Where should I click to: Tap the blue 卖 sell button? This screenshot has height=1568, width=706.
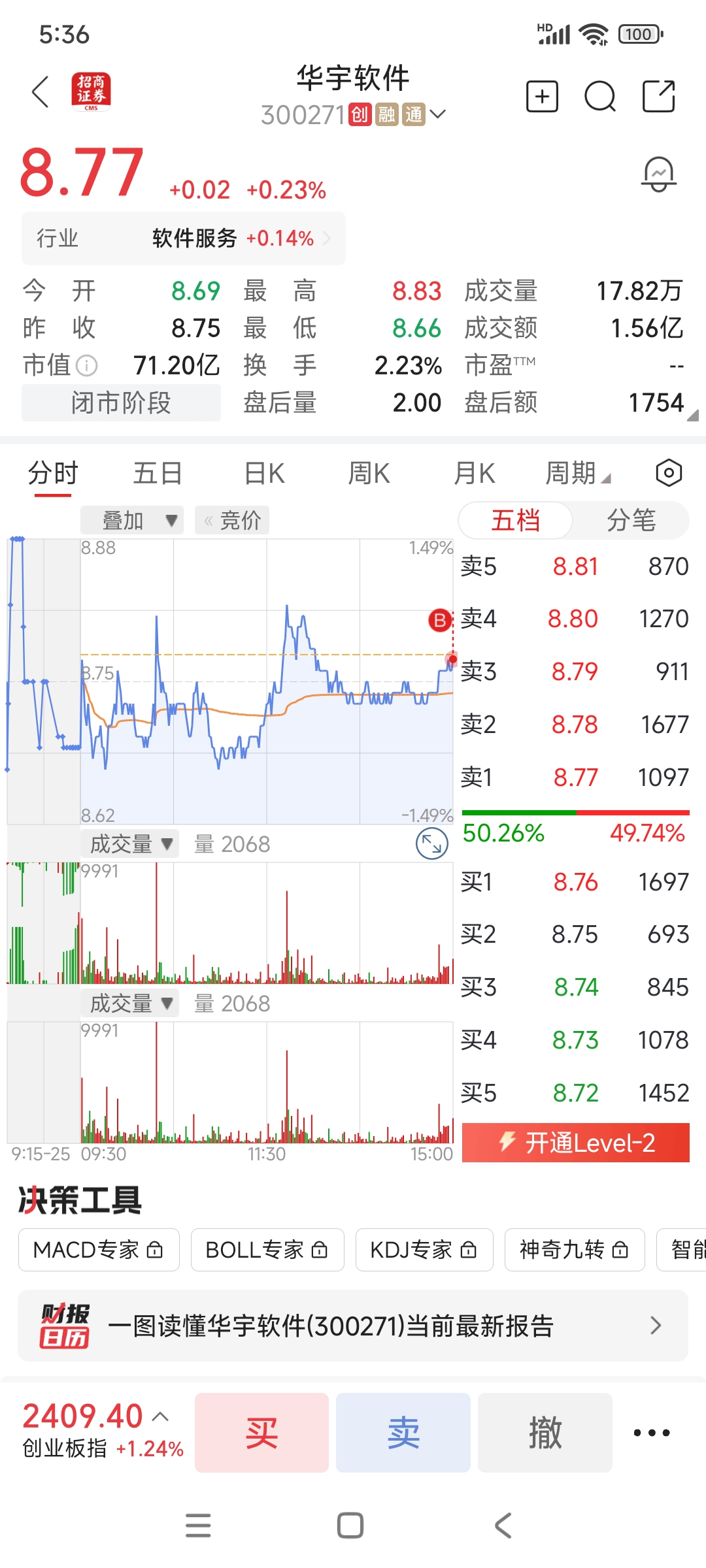403,1433
